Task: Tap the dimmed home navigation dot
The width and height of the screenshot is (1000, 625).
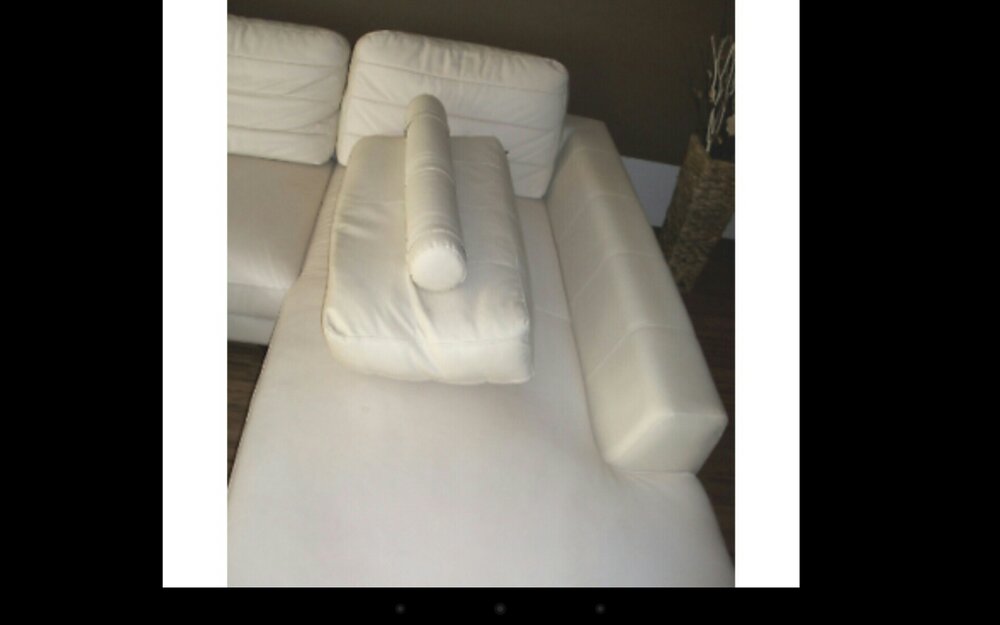Action: [500, 608]
